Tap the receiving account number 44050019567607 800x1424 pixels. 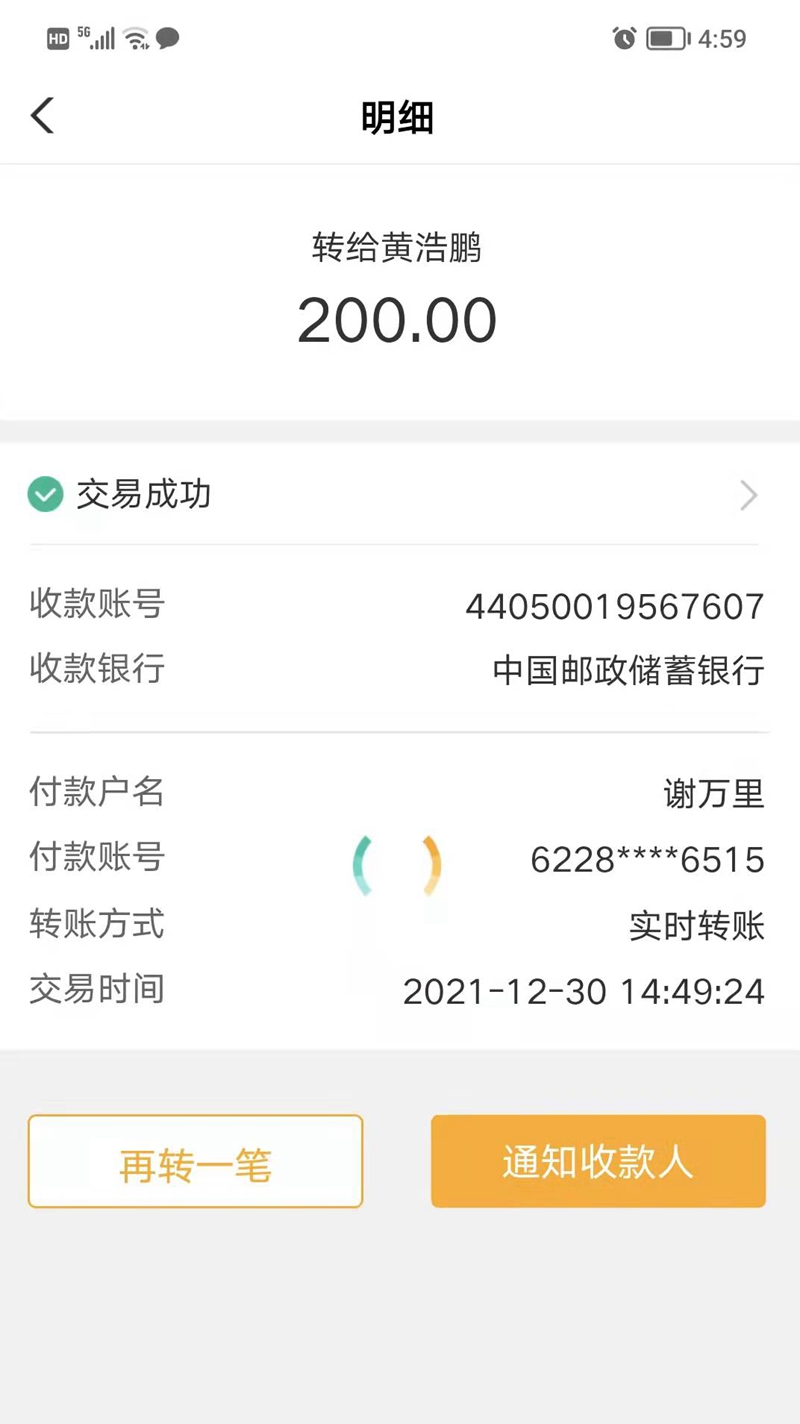point(614,604)
